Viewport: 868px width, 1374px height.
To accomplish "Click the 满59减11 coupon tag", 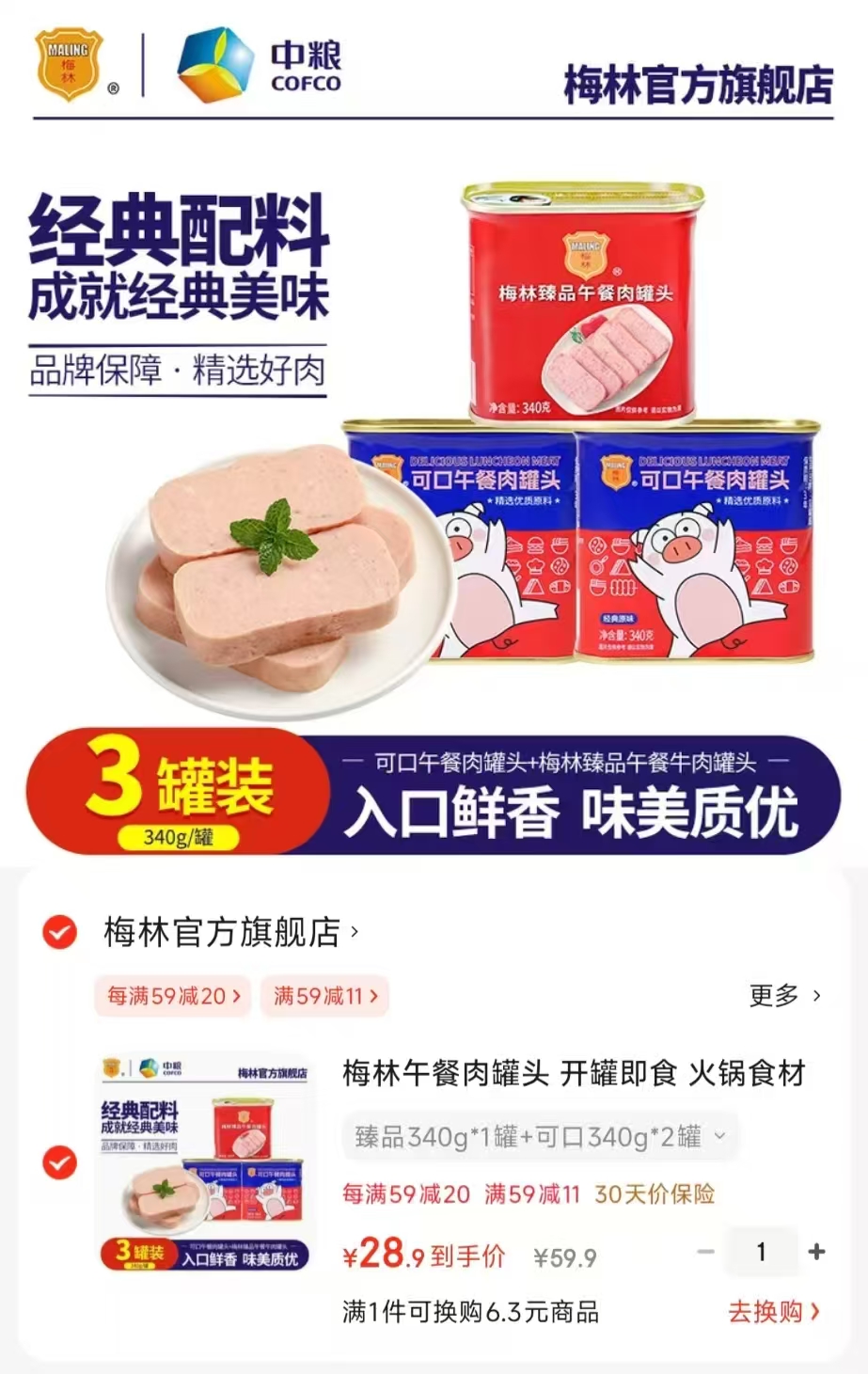I will click(324, 995).
